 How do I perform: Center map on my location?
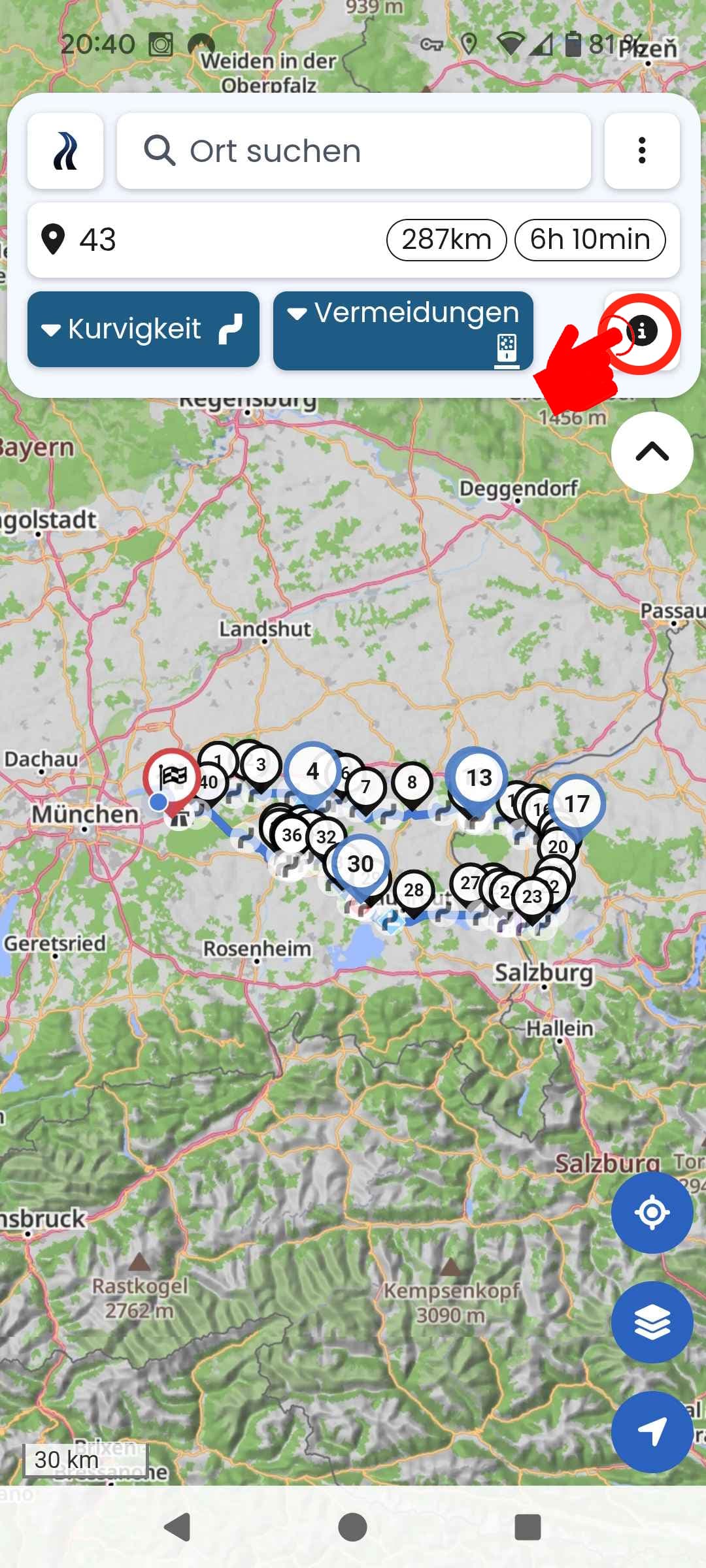[652, 1213]
